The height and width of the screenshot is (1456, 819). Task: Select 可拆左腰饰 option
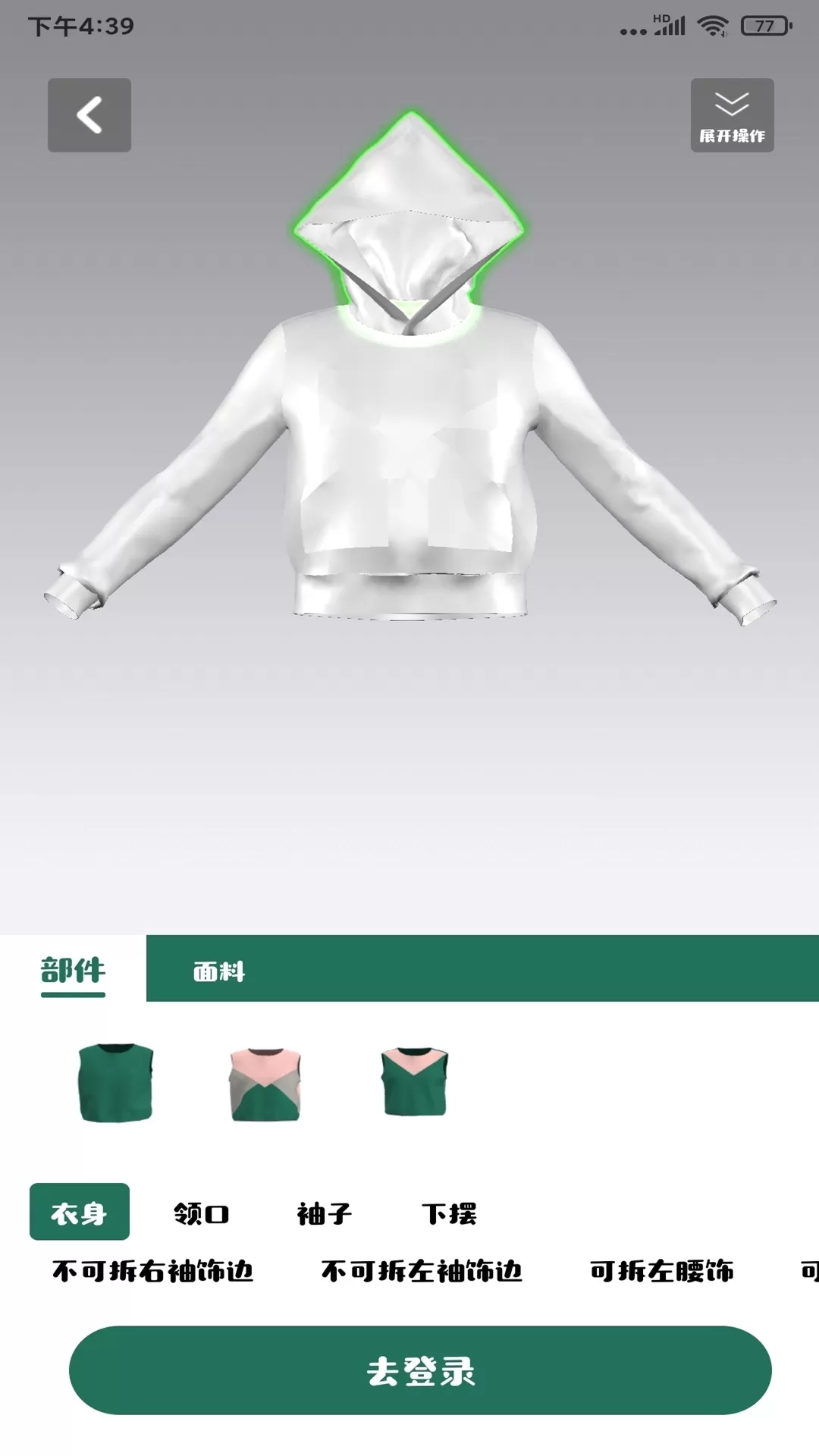[661, 1271]
